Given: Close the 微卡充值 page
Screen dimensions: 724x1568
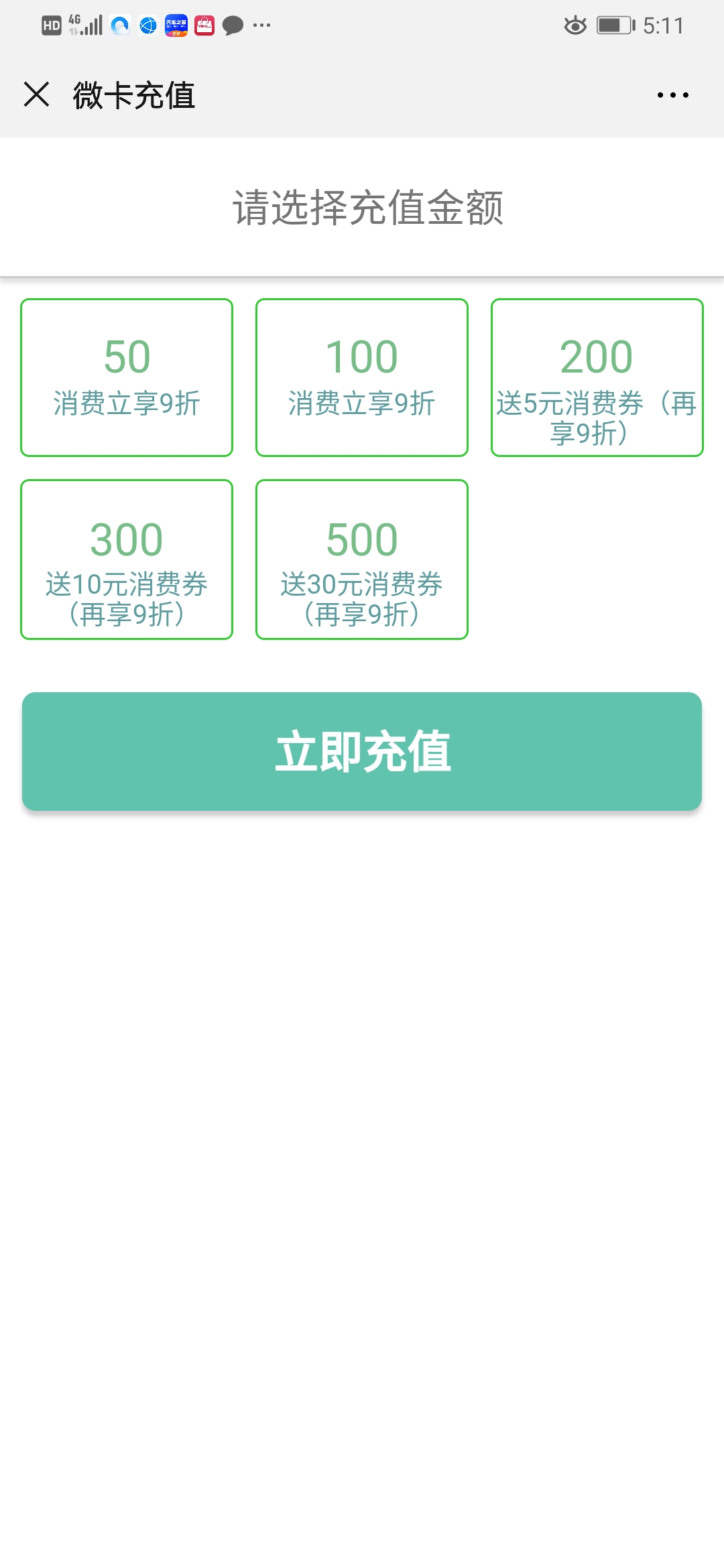Looking at the screenshot, I should click(37, 94).
